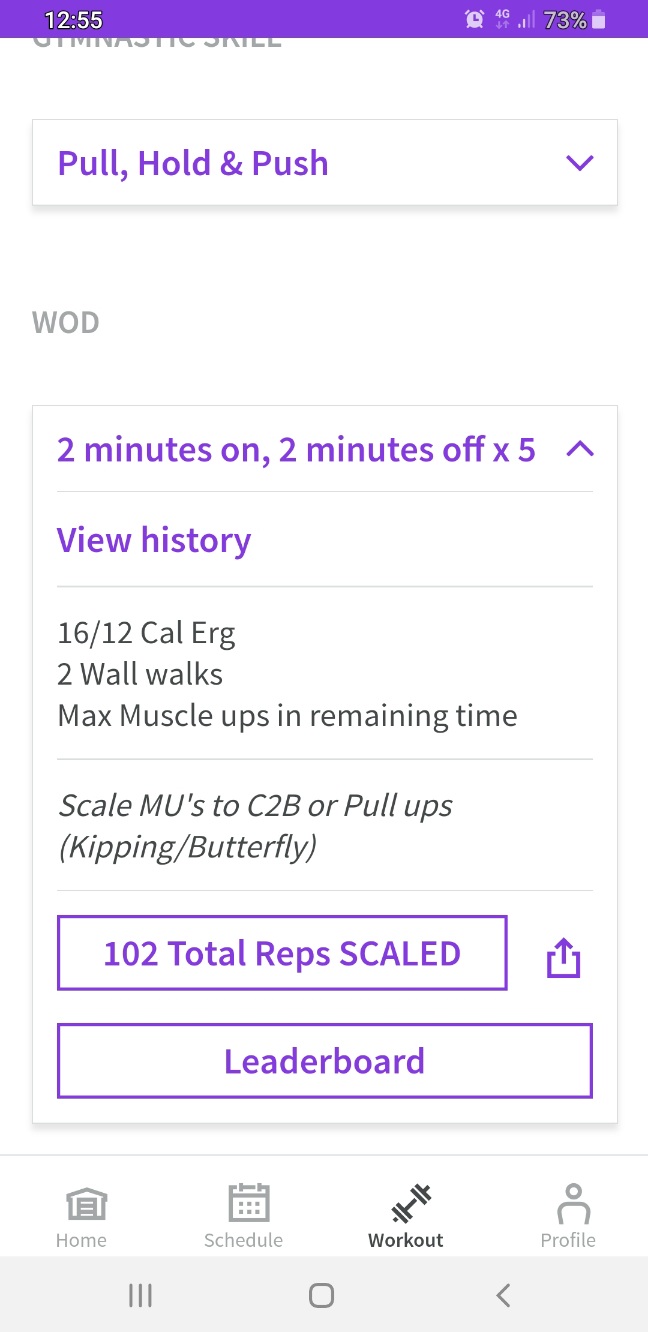Expand the Pull, Hold & Push section
The height and width of the screenshot is (1332, 648).
point(325,163)
